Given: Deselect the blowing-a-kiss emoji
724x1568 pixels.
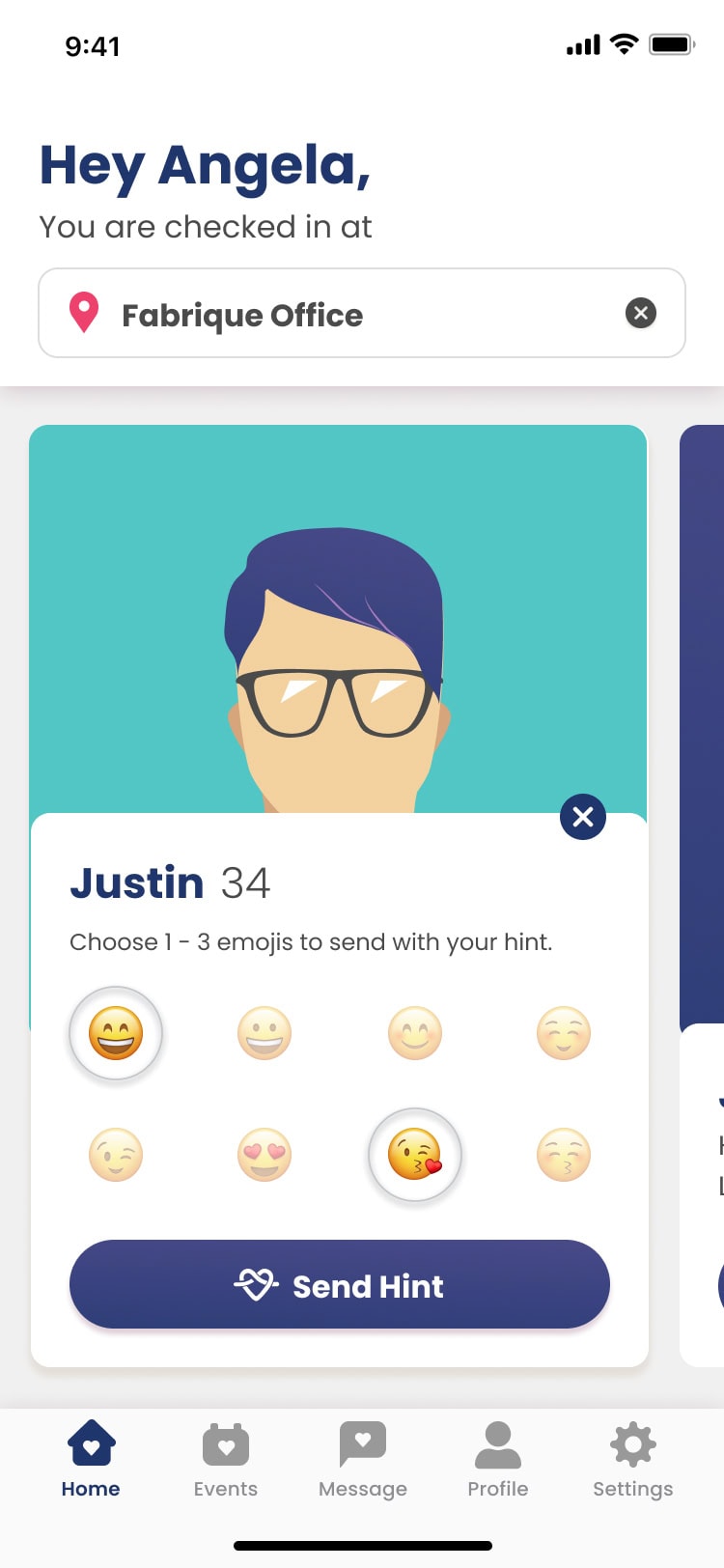Looking at the screenshot, I should [x=415, y=1155].
